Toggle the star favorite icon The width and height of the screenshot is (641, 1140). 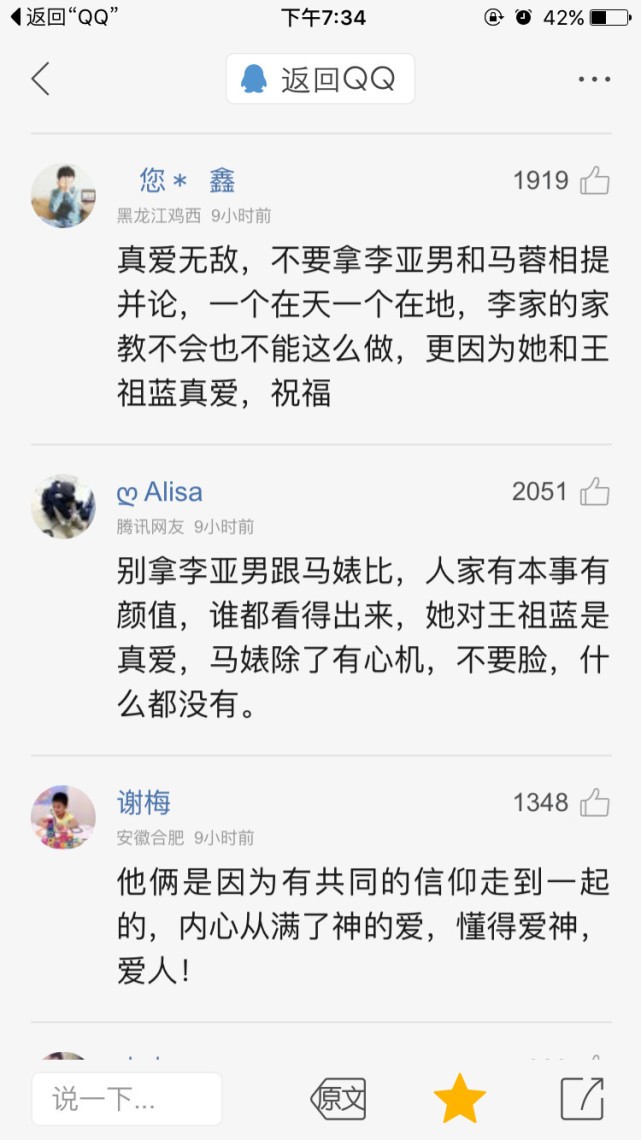click(460, 1099)
